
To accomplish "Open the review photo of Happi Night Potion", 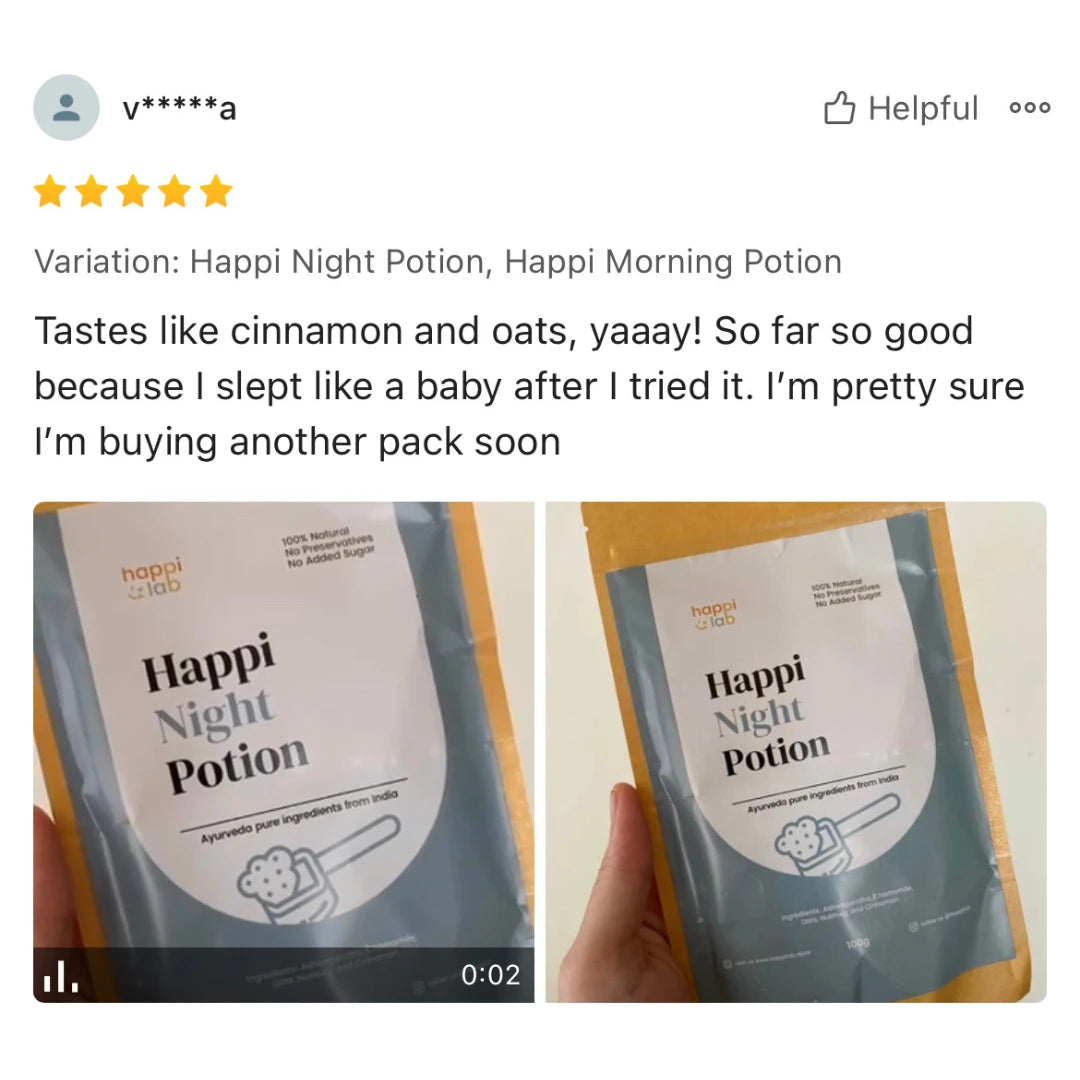I will tap(796, 750).
